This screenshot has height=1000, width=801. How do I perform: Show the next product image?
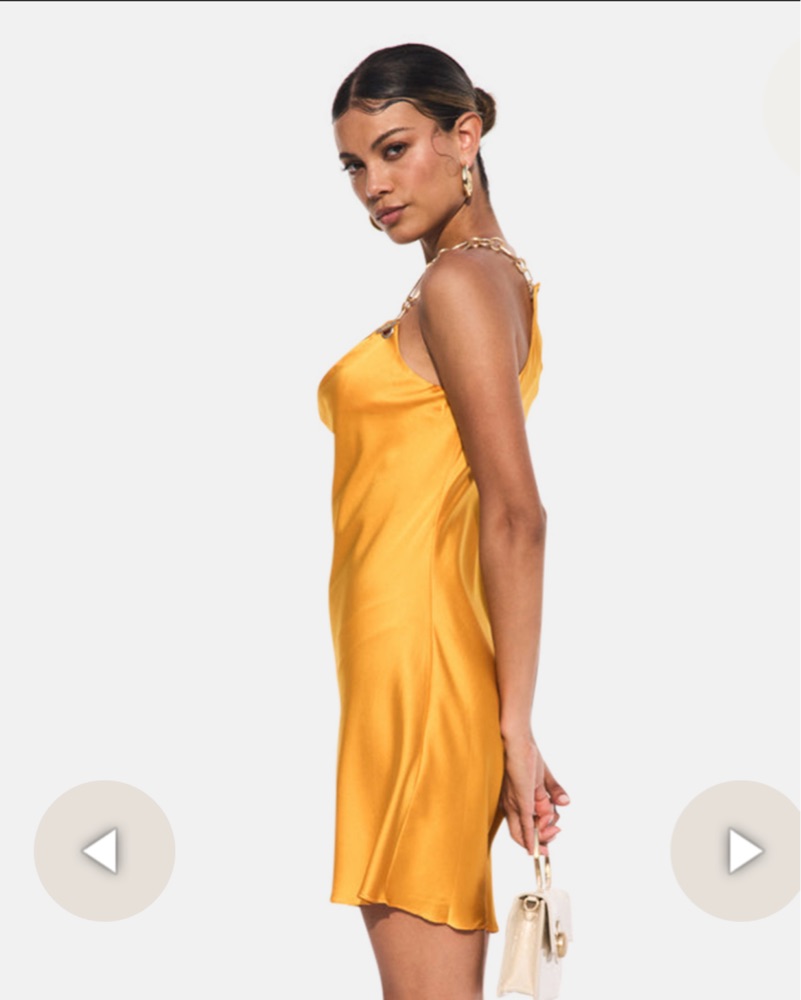coord(741,850)
